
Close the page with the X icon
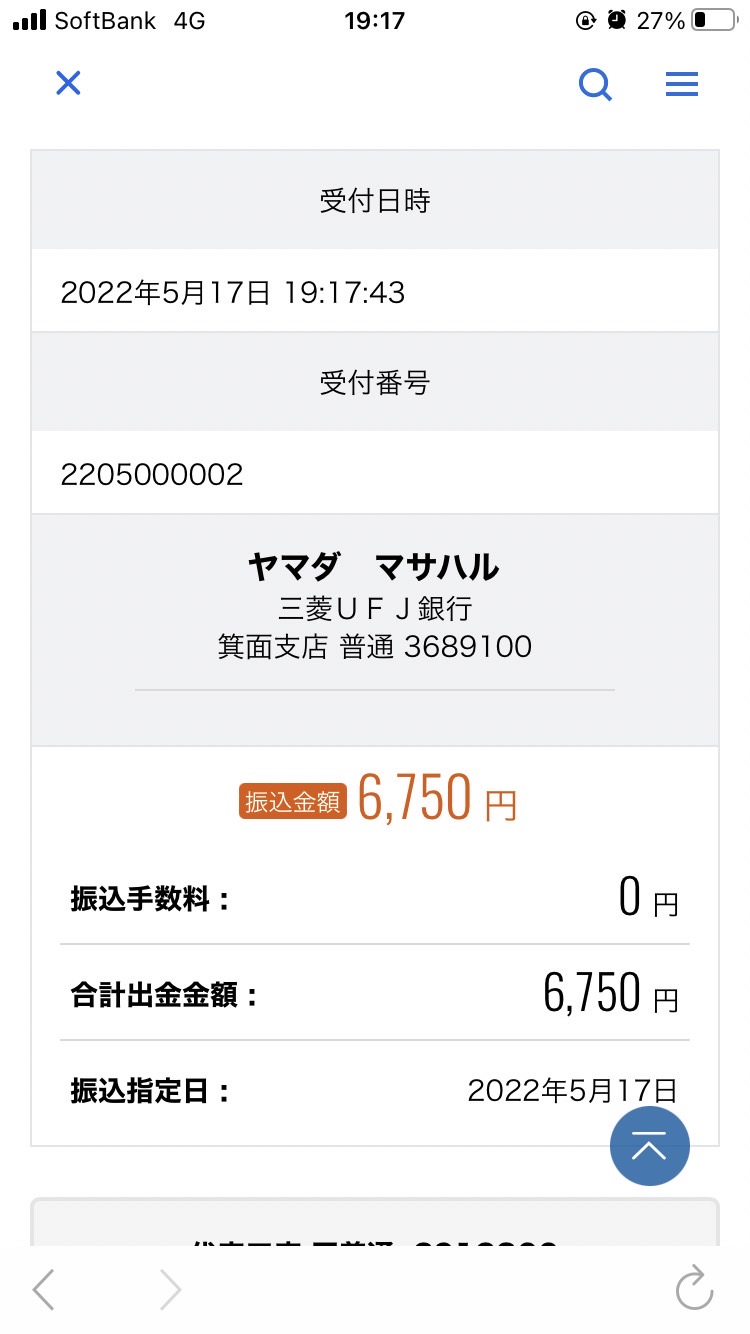point(68,83)
